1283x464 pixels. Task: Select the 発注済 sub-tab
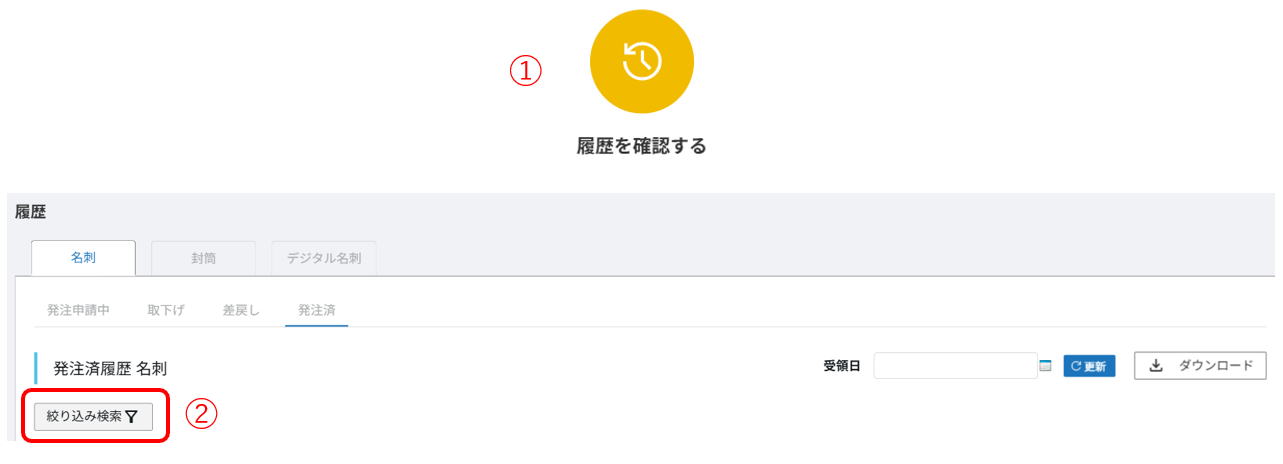point(316,310)
